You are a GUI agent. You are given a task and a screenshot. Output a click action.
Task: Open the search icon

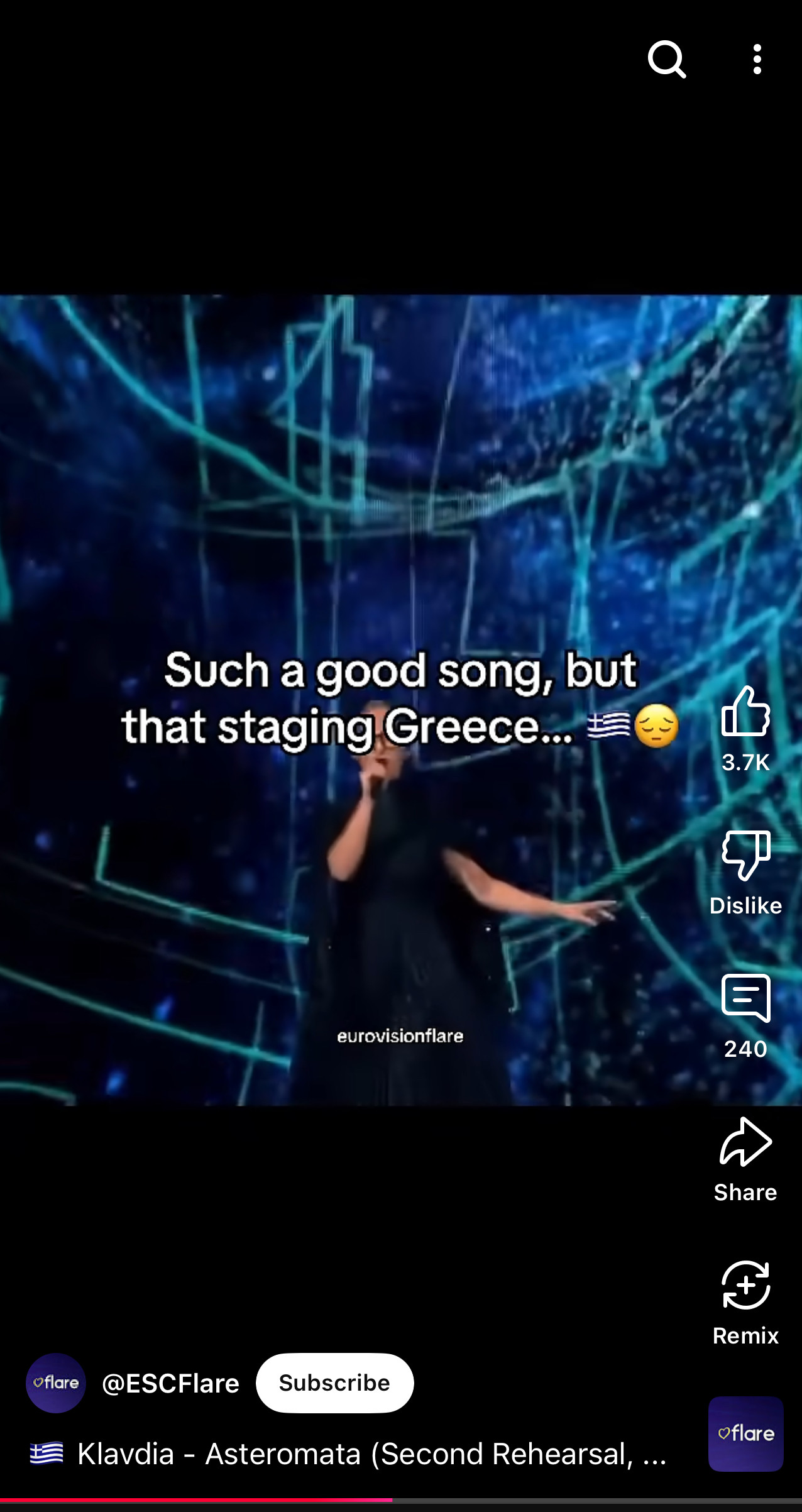[667, 60]
